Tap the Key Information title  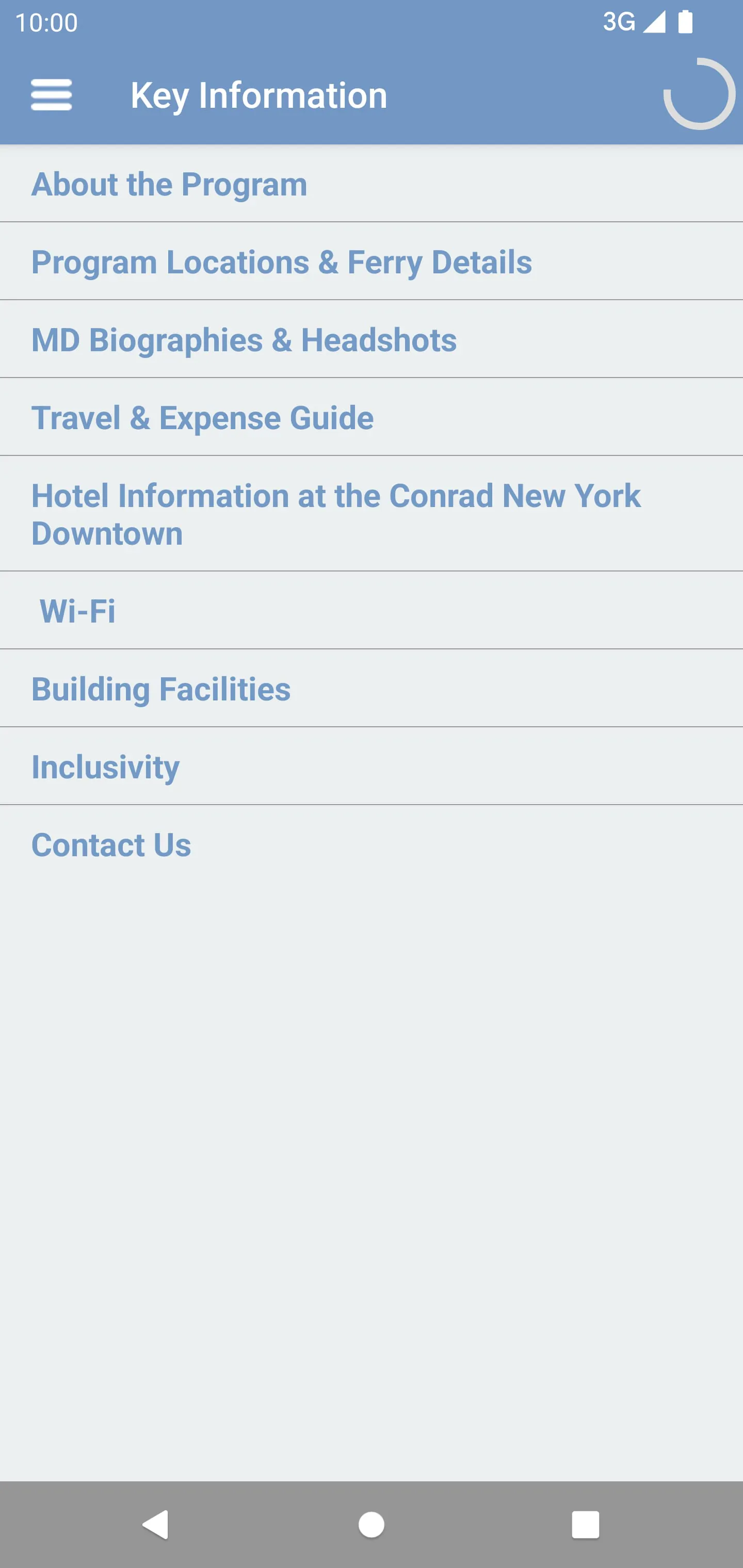point(259,94)
